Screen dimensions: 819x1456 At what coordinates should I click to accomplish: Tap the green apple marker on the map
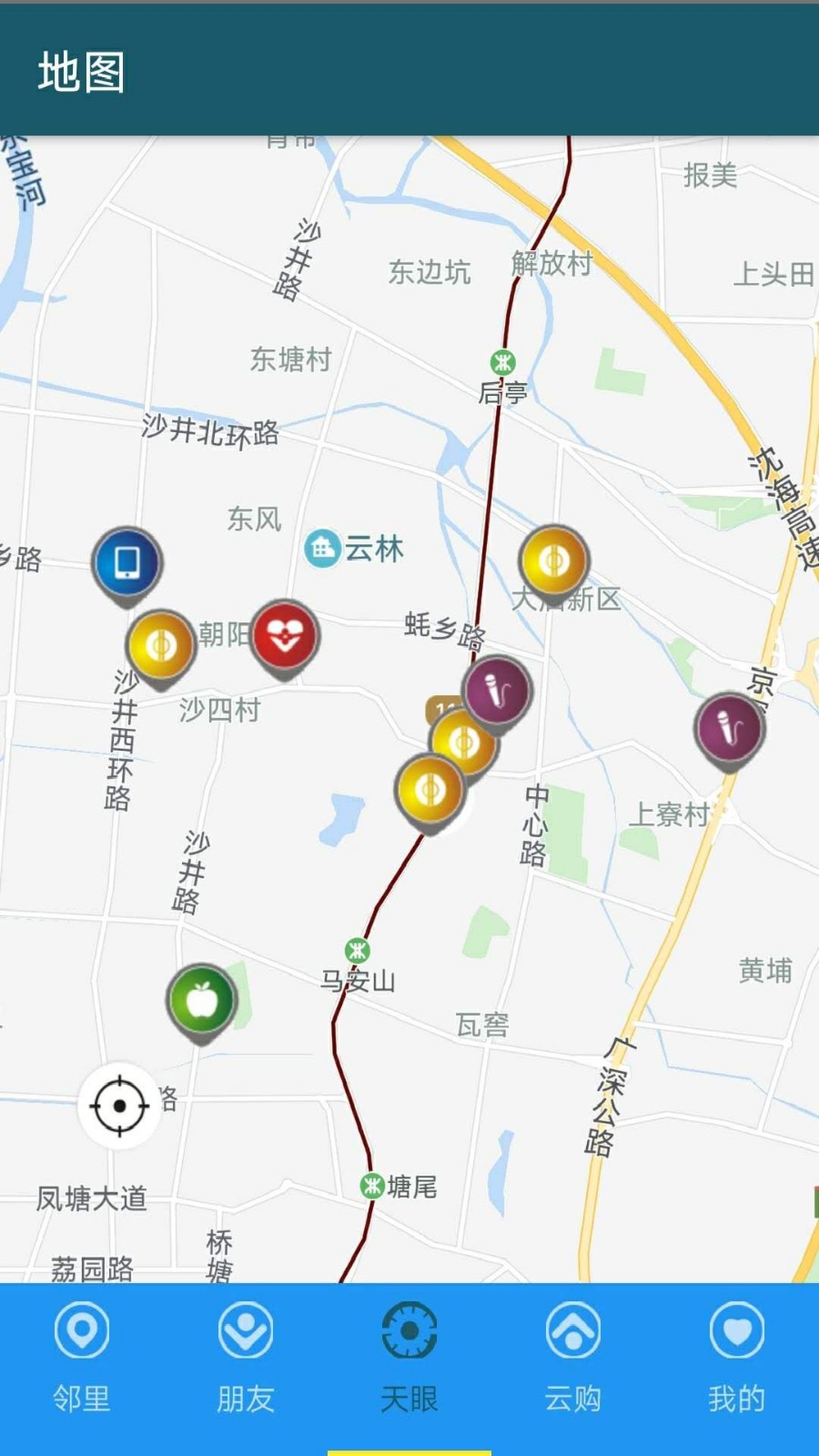pos(201,999)
